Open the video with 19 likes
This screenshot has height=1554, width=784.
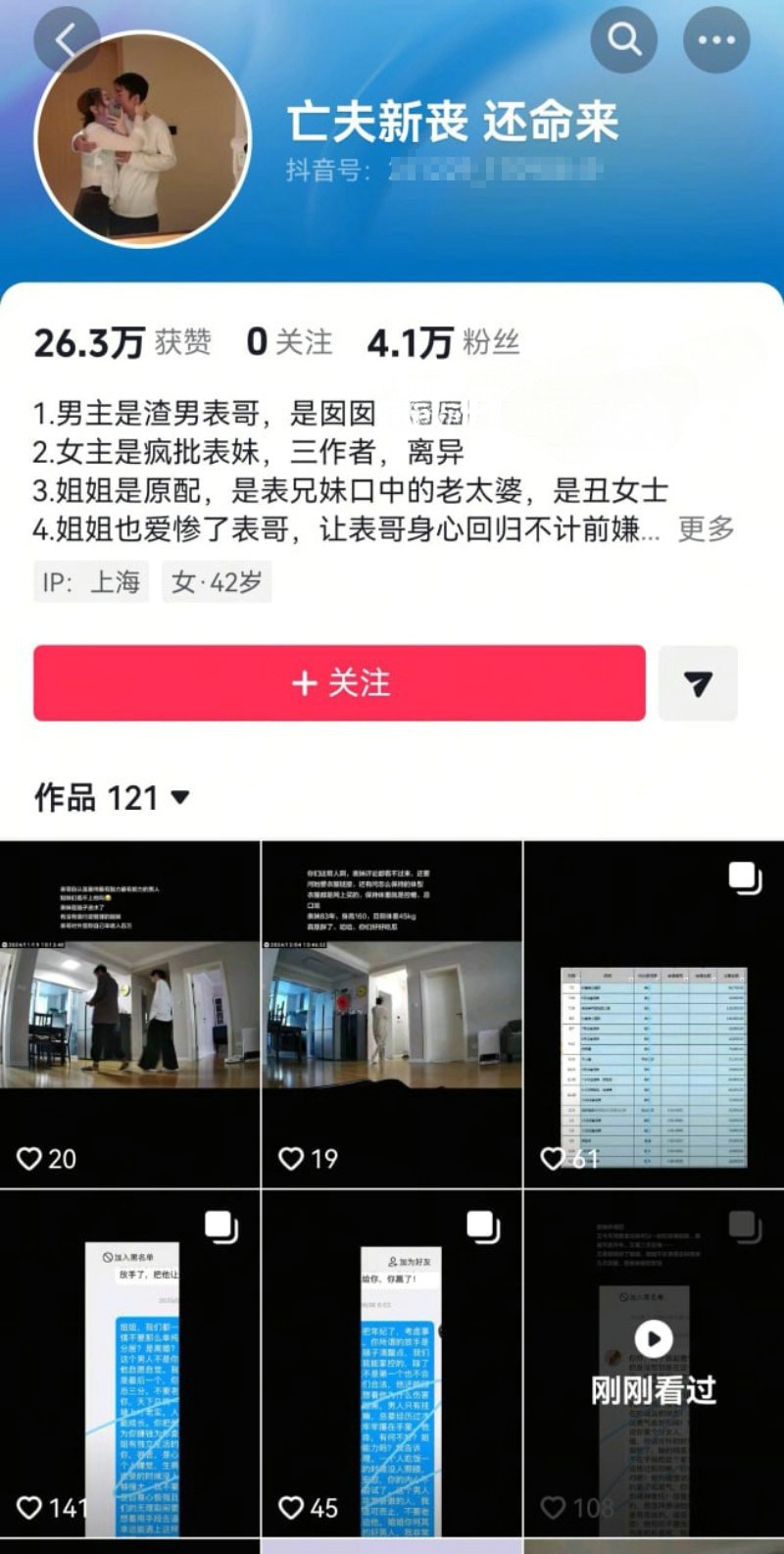click(392, 1015)
